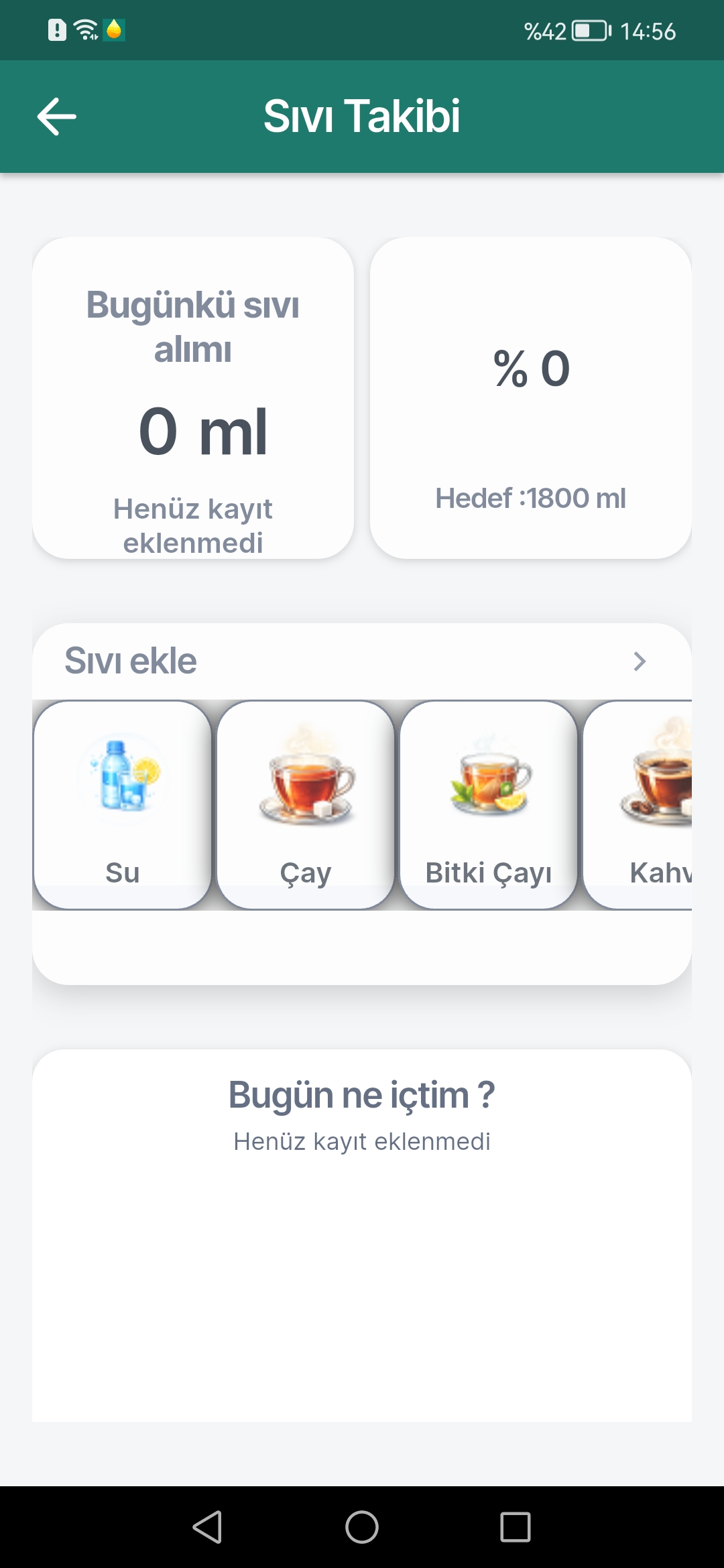
Task: Expand the Sıvı ekle chevron
Action: [640, 661]
